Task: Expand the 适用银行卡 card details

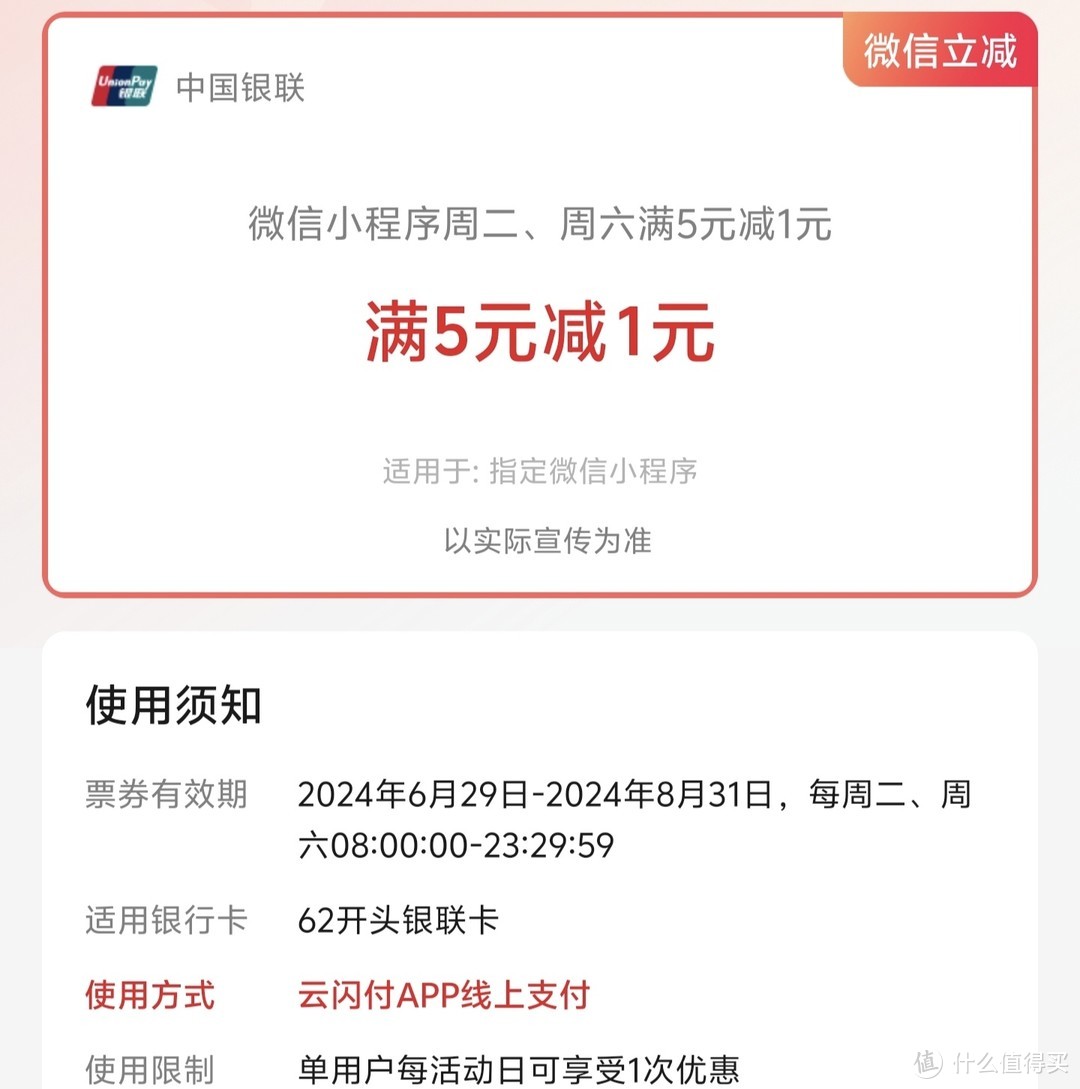Action: (166, 920)
